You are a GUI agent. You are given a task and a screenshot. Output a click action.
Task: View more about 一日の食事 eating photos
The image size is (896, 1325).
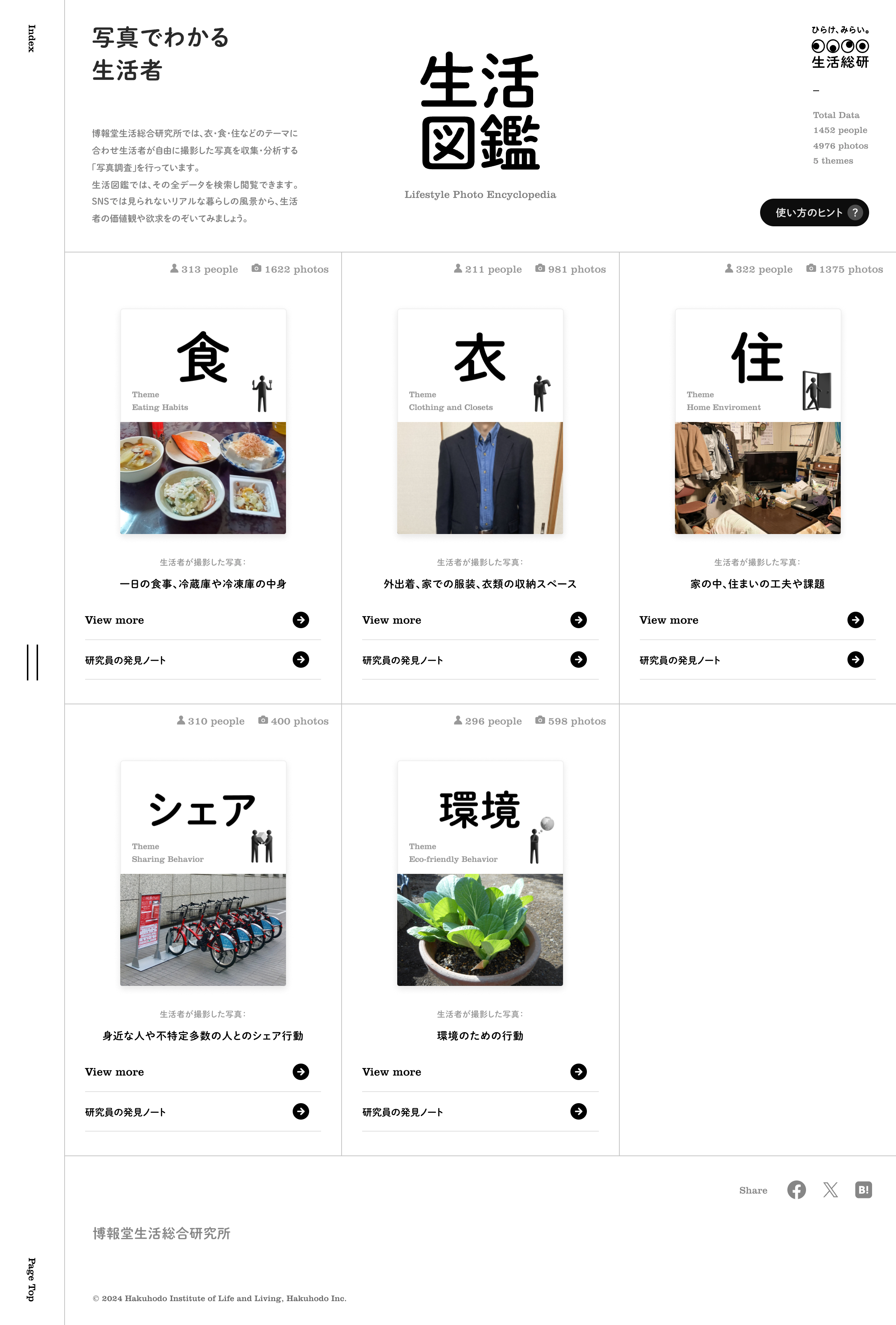tap(202, 620)
